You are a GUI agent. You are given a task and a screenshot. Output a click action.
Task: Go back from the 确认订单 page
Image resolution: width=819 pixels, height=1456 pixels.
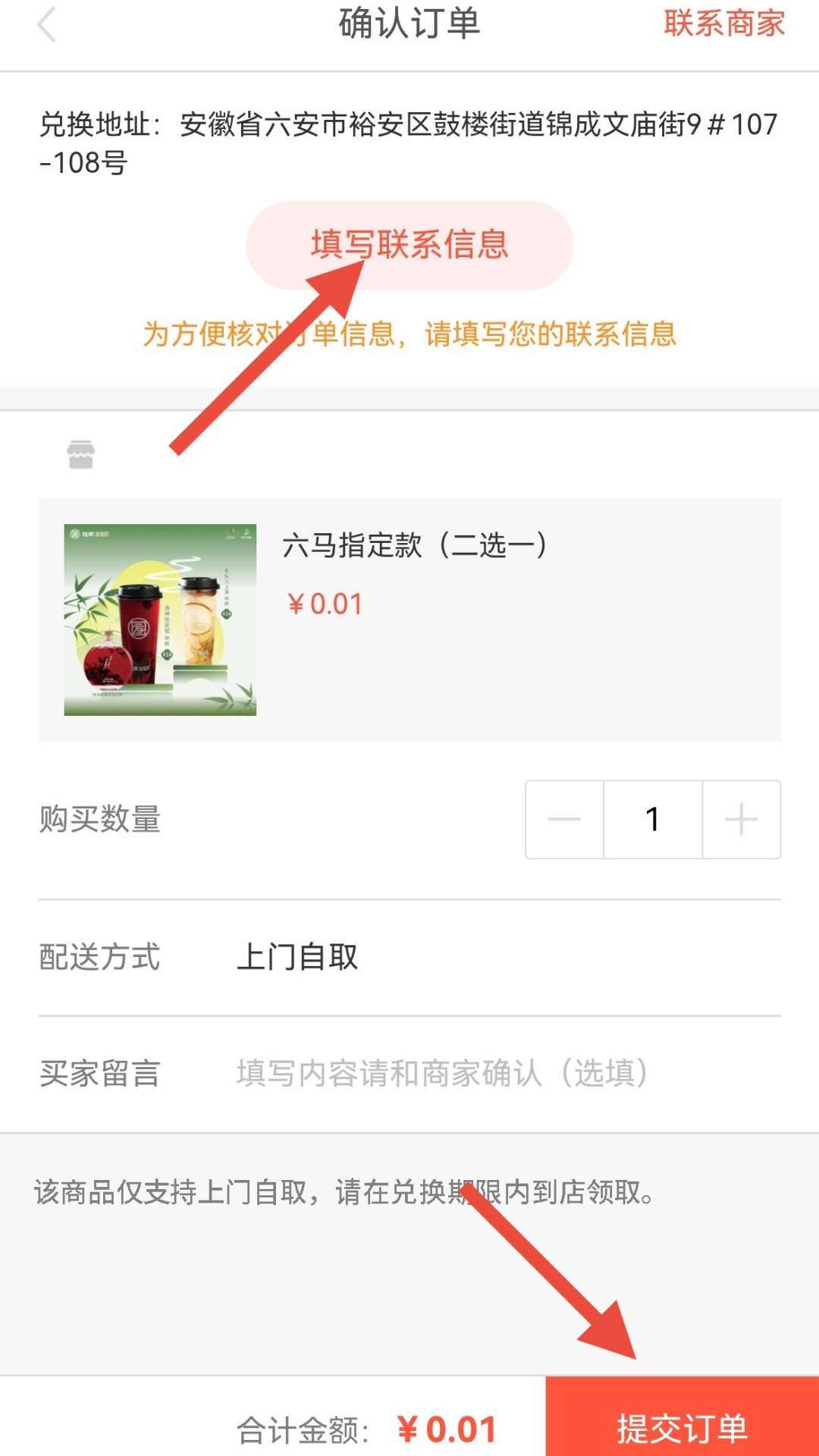[47, 25]
